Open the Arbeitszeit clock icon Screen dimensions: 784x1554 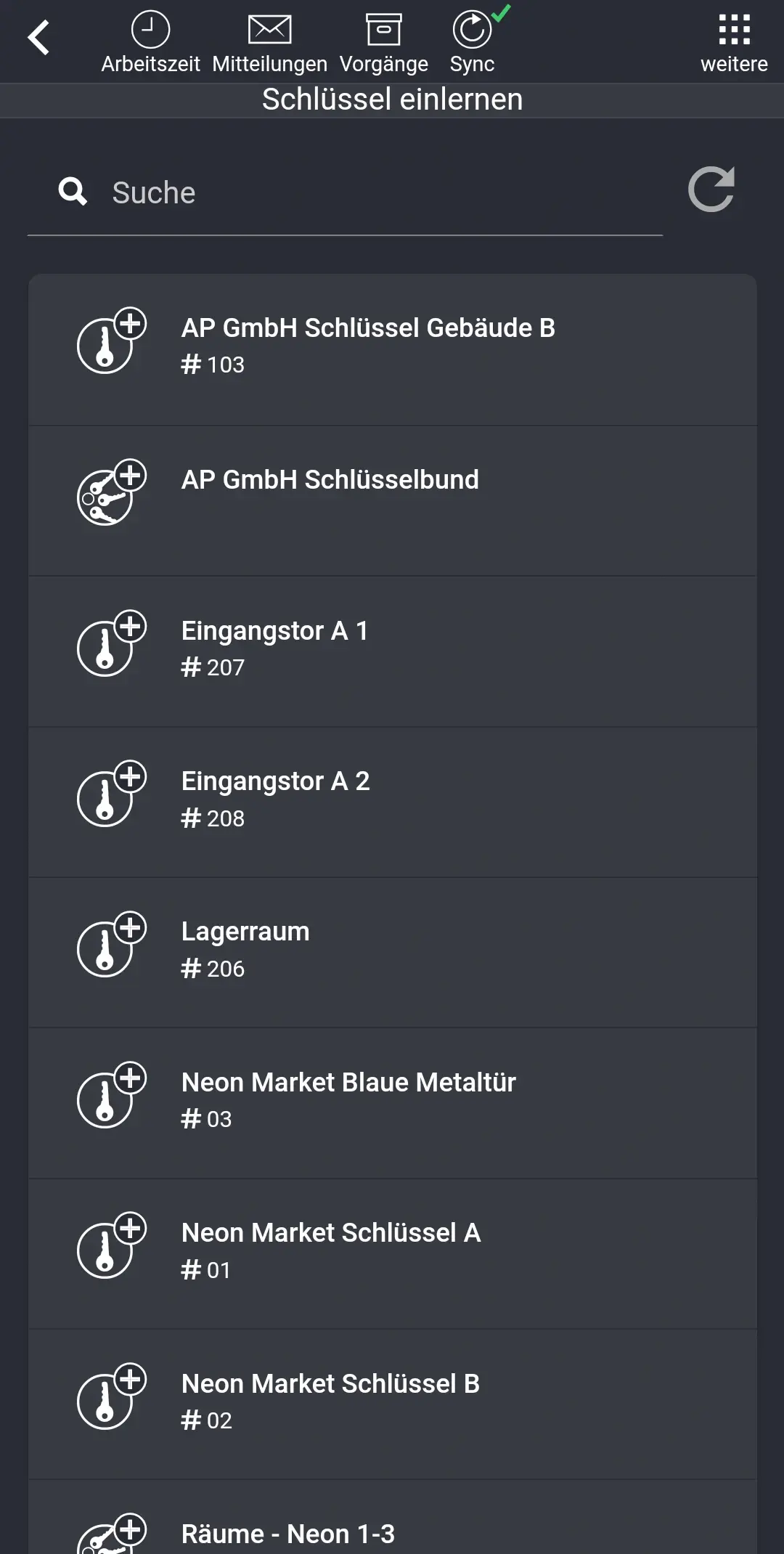coord(150,30)
